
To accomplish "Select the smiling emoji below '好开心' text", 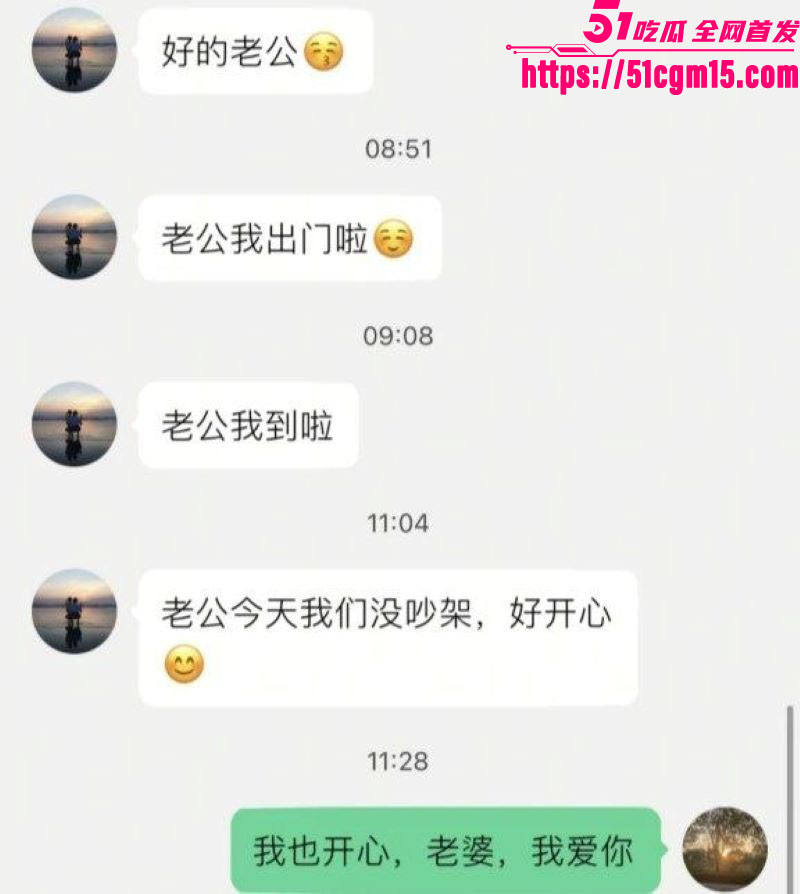I will 186,665.
